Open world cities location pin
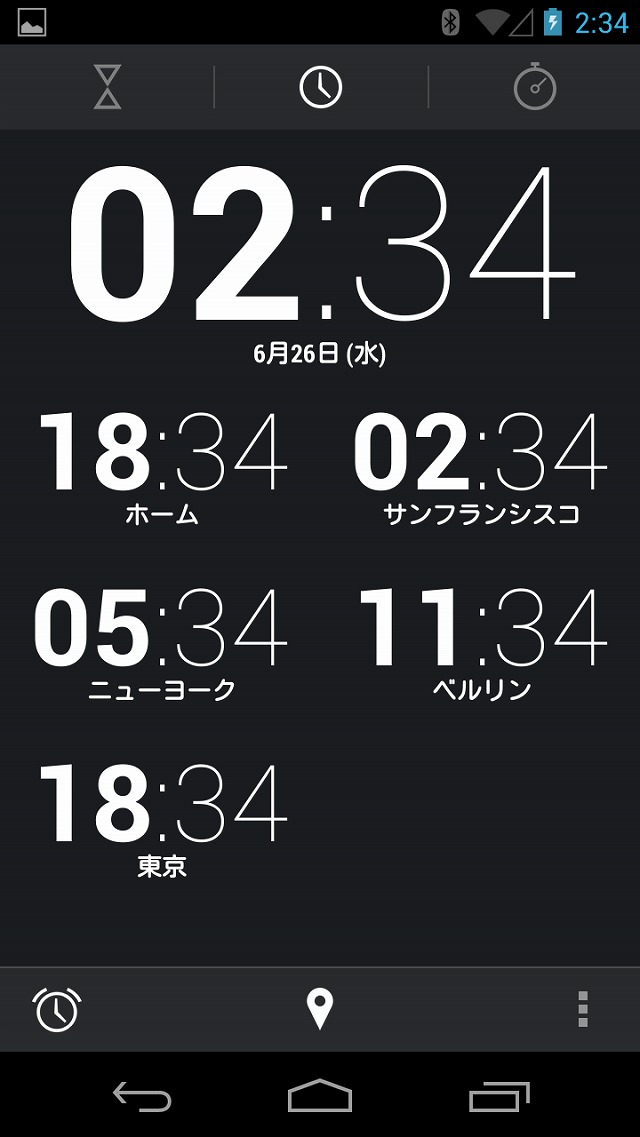640x1137 pixels. click(x=320, y=1009)
